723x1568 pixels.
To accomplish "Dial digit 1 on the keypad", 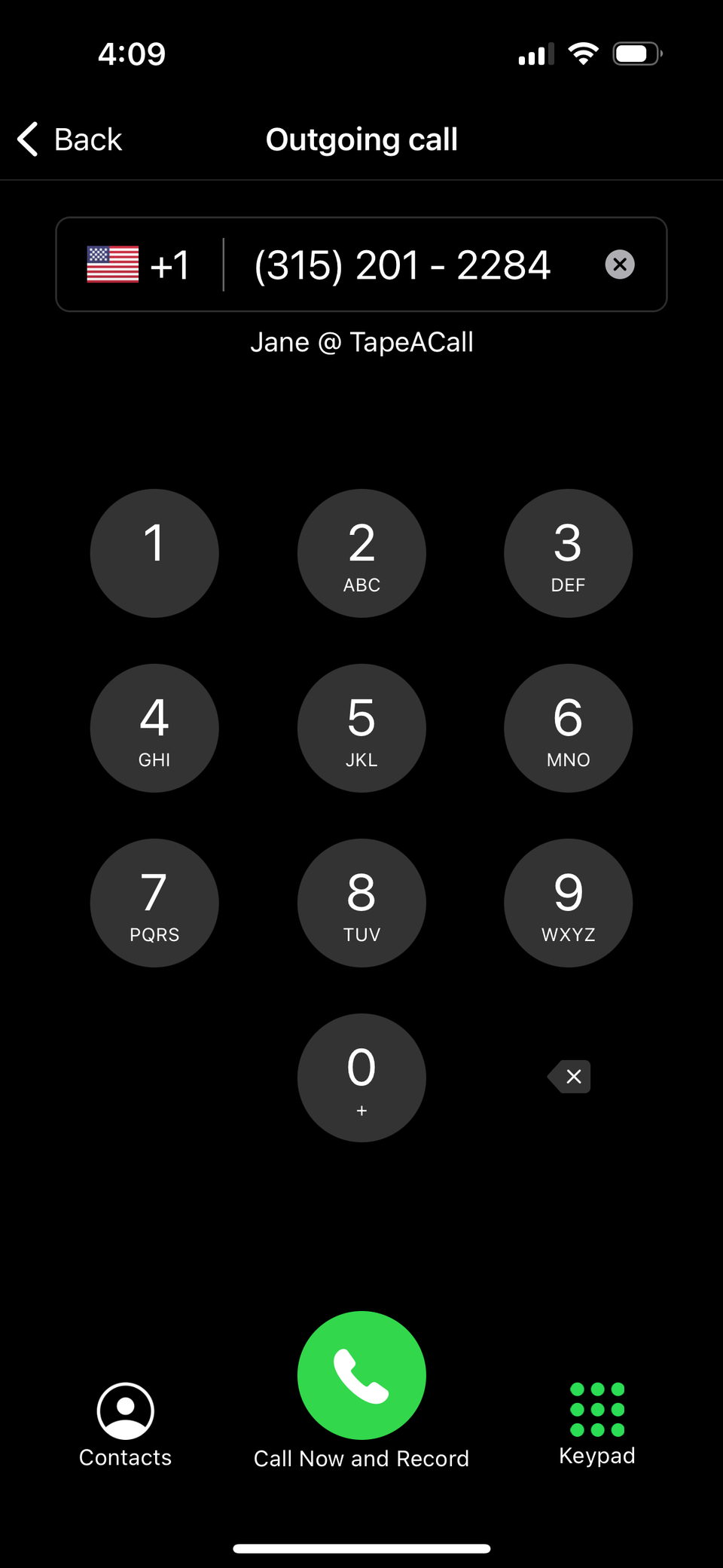I will 154,553.
